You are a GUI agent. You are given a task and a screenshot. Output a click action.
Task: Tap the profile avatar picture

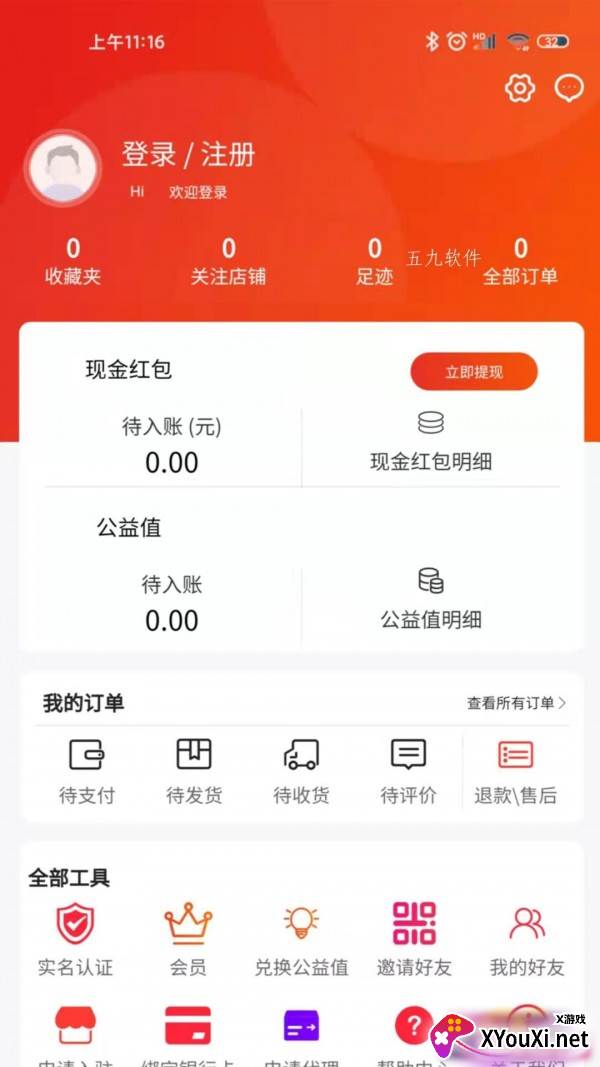pos(63,167)
